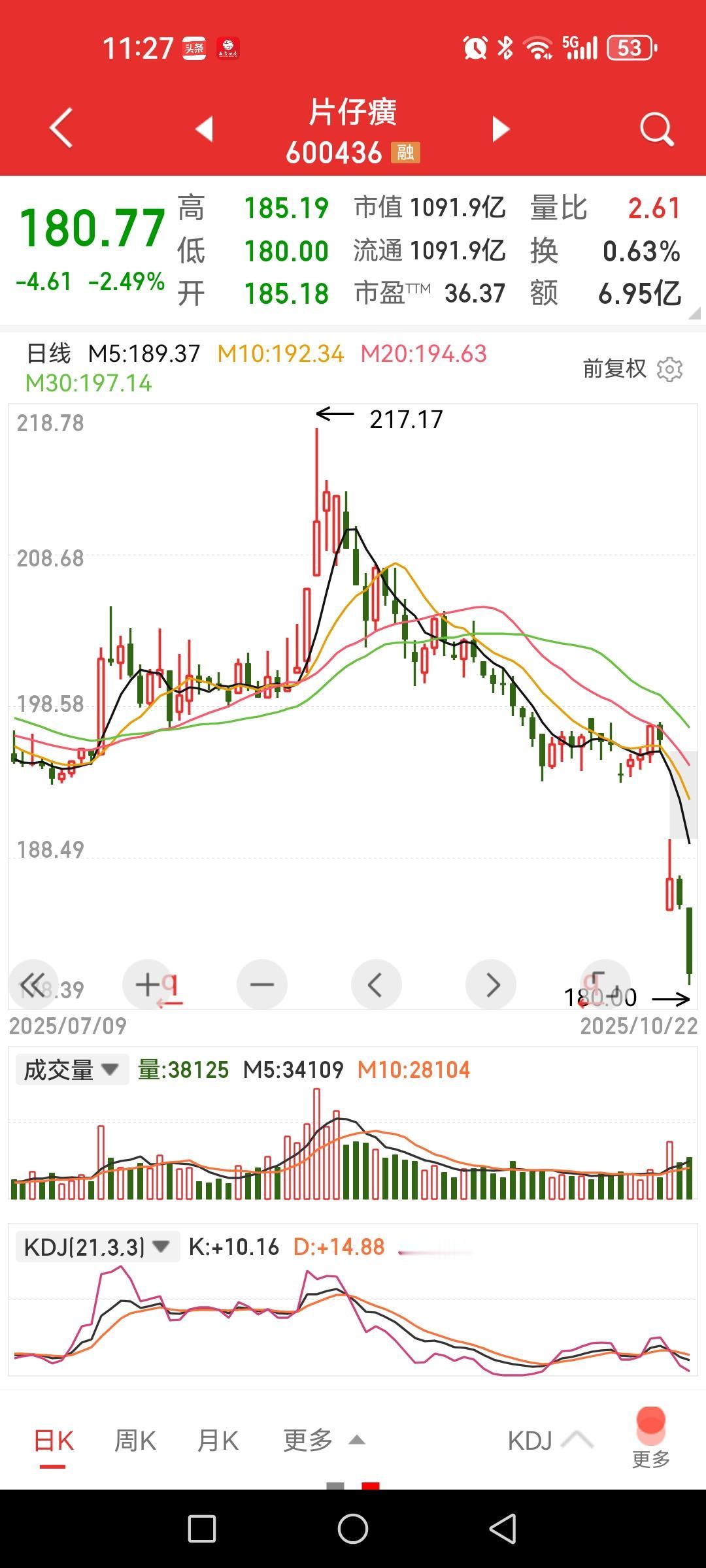706x1568 pixels.
Task: Switch to the 周K tab
Action: pos(135,1441)
